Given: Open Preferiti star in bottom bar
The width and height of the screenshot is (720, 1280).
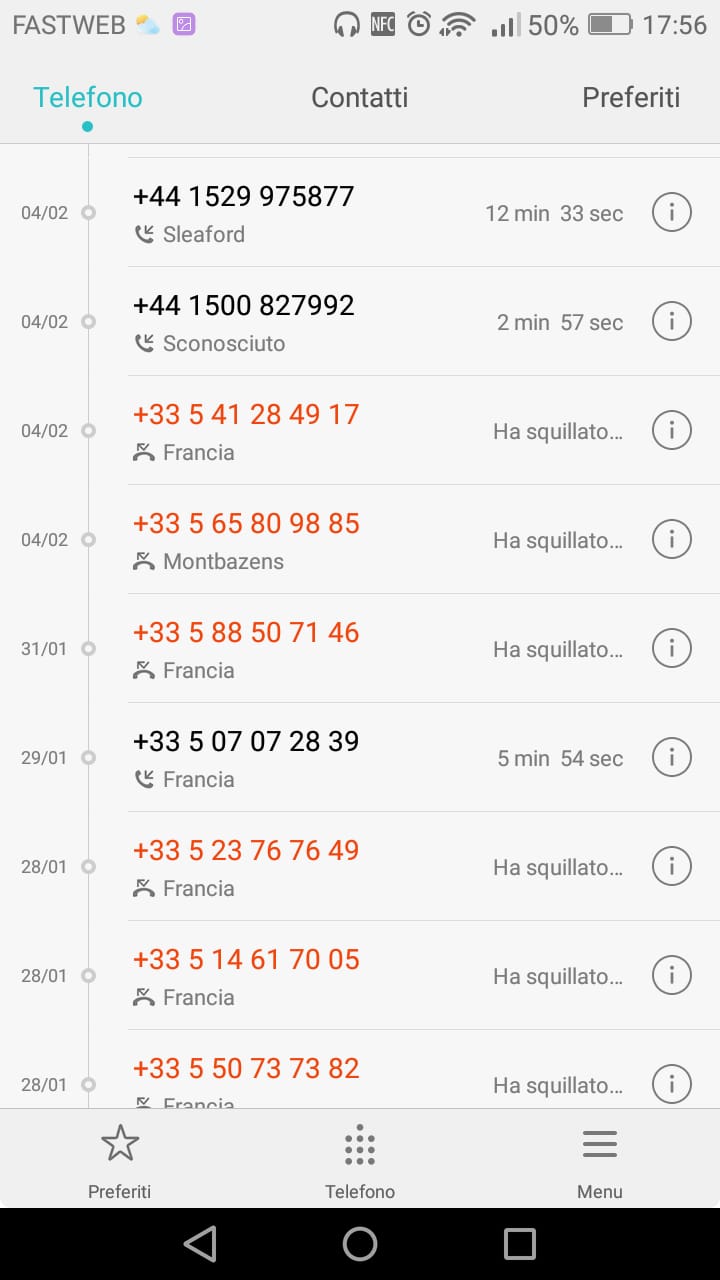Looking at the screenshot, I should point(120,1160).
